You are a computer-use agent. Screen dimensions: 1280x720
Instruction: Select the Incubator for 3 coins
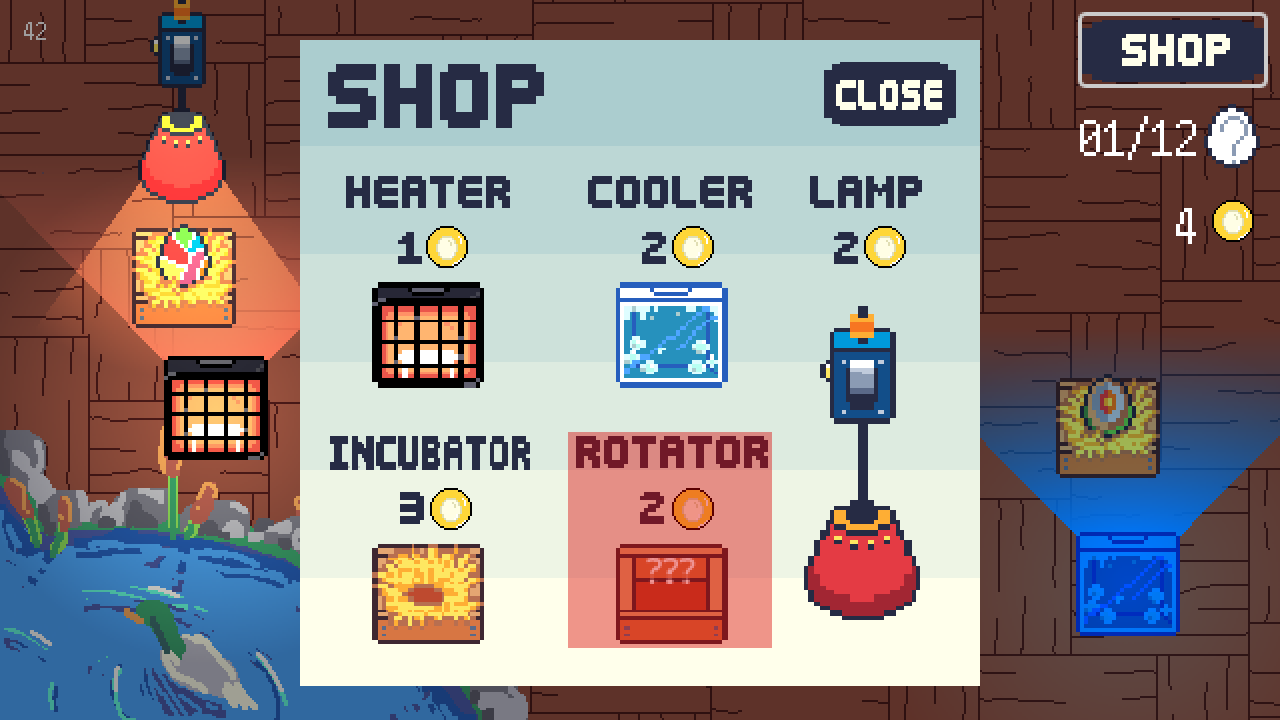point(428,592)
